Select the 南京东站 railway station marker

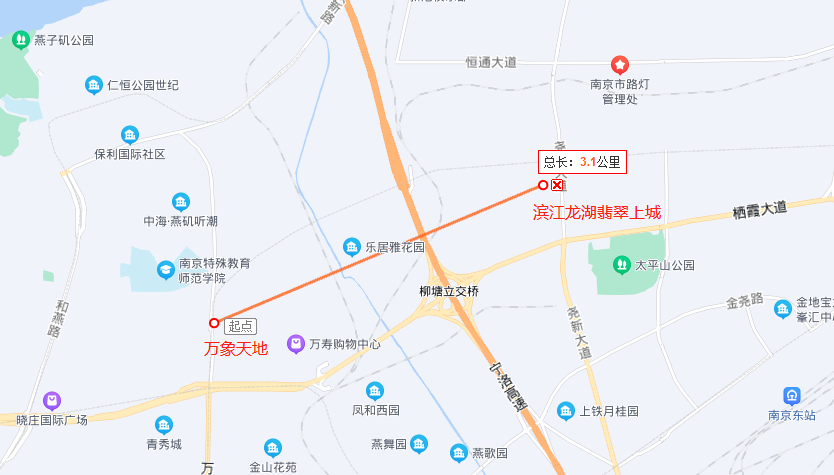(792, 395)
